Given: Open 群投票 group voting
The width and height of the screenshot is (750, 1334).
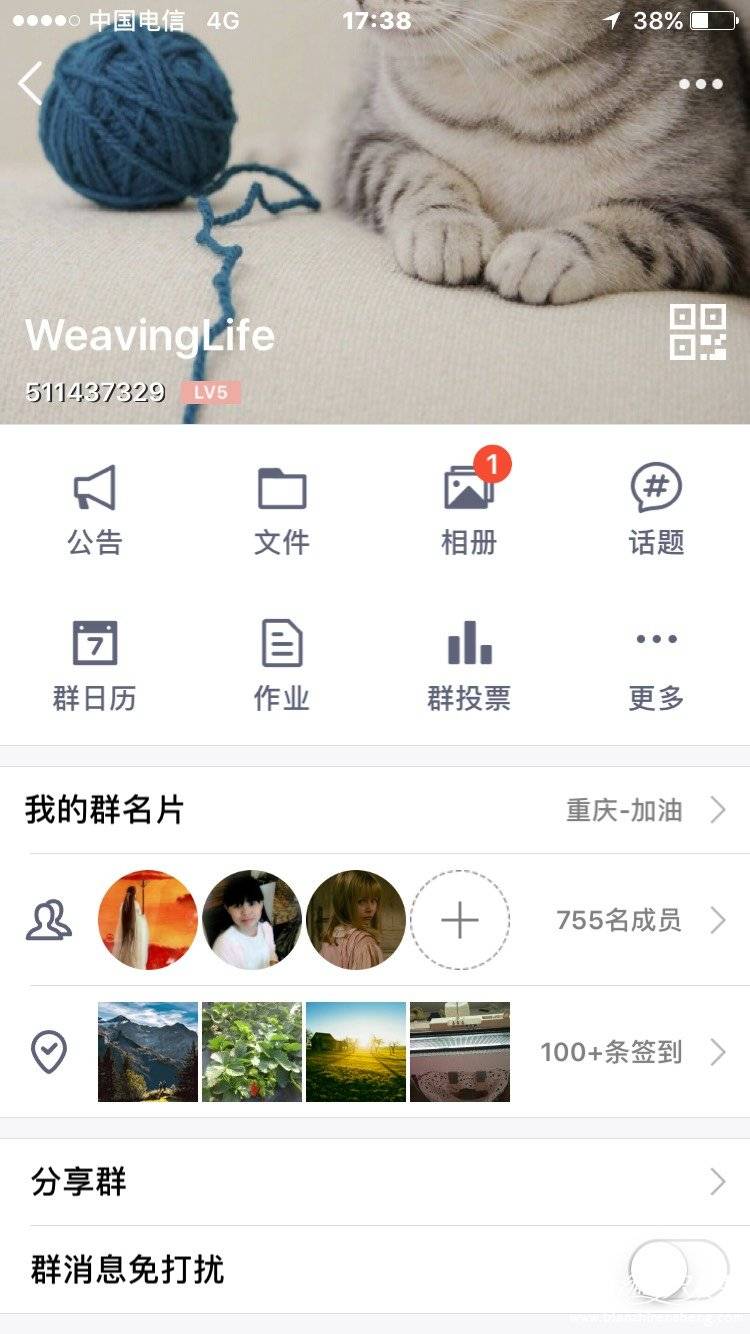Looking at the screenshot, I should coord(469,665).
